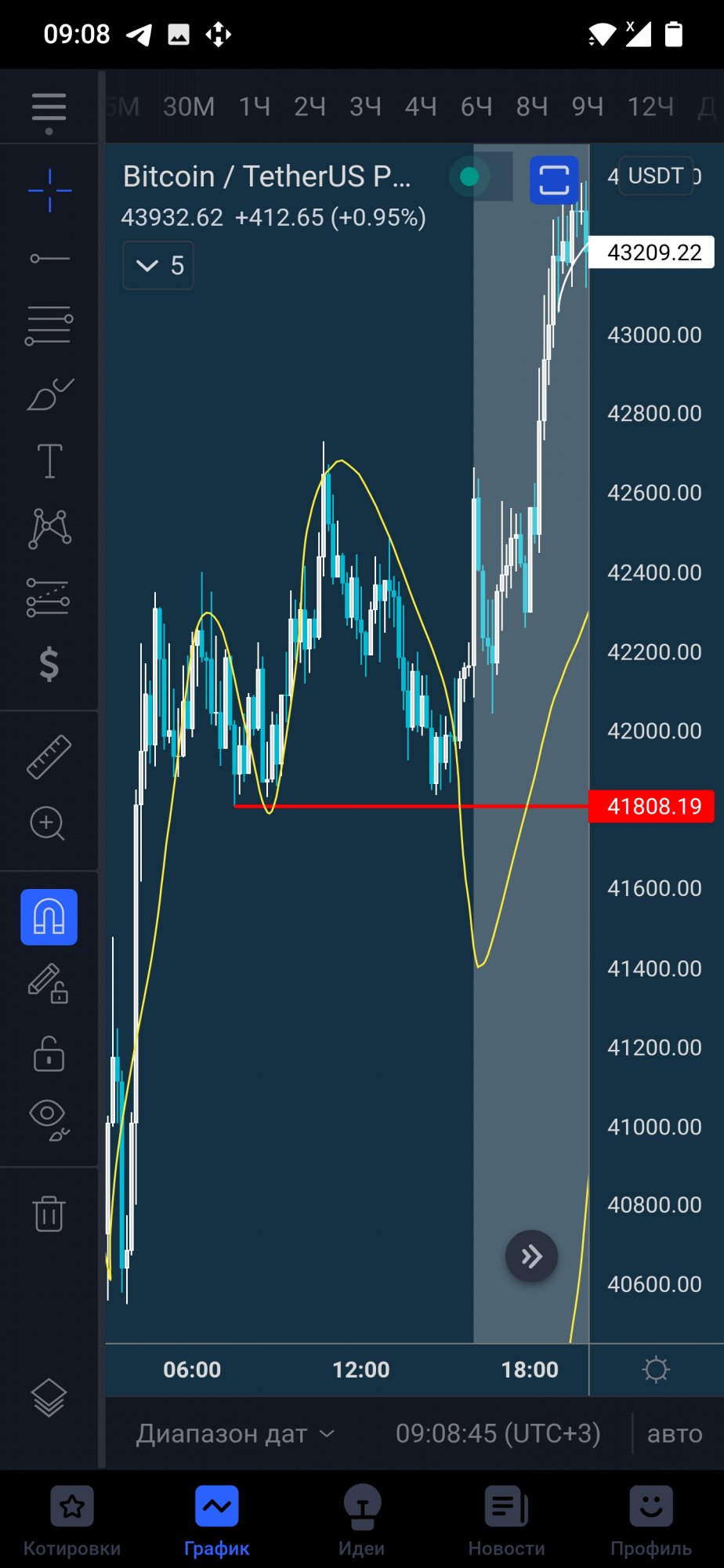Image resolution: width=724 pixels, height=1568 pixels.
Task: Select the 12Ч timeframe
Action: tap(650, 107)
